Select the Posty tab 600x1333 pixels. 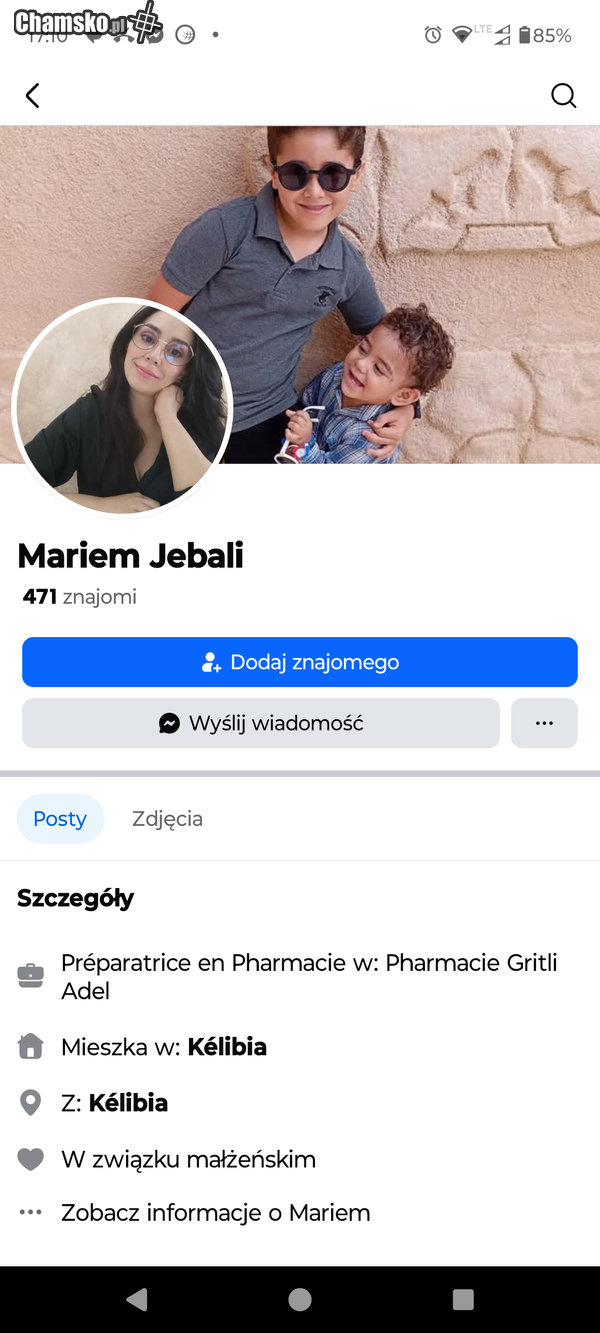tap(60, 819)
